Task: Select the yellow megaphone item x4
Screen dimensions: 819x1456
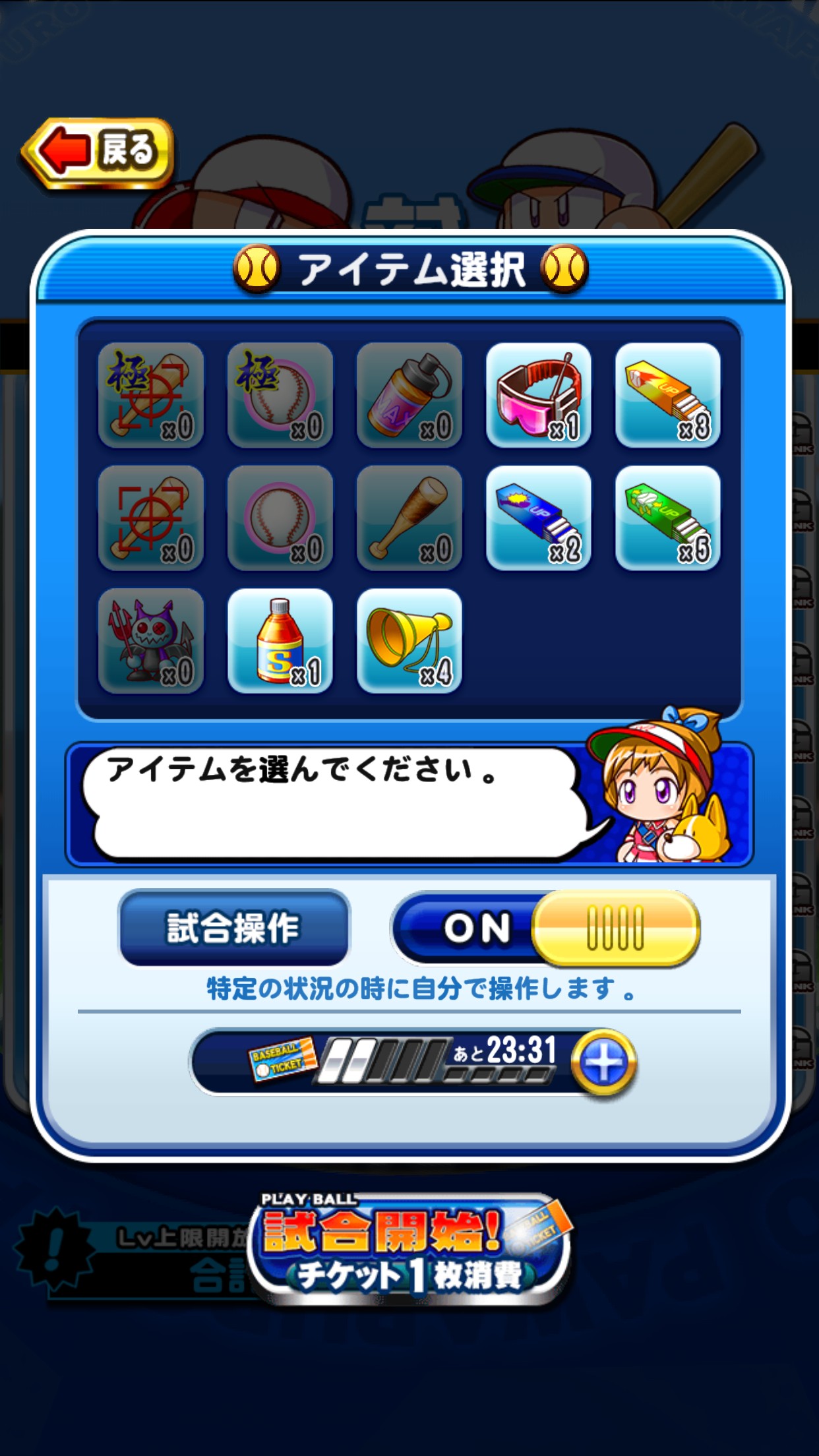Action: 409,640
